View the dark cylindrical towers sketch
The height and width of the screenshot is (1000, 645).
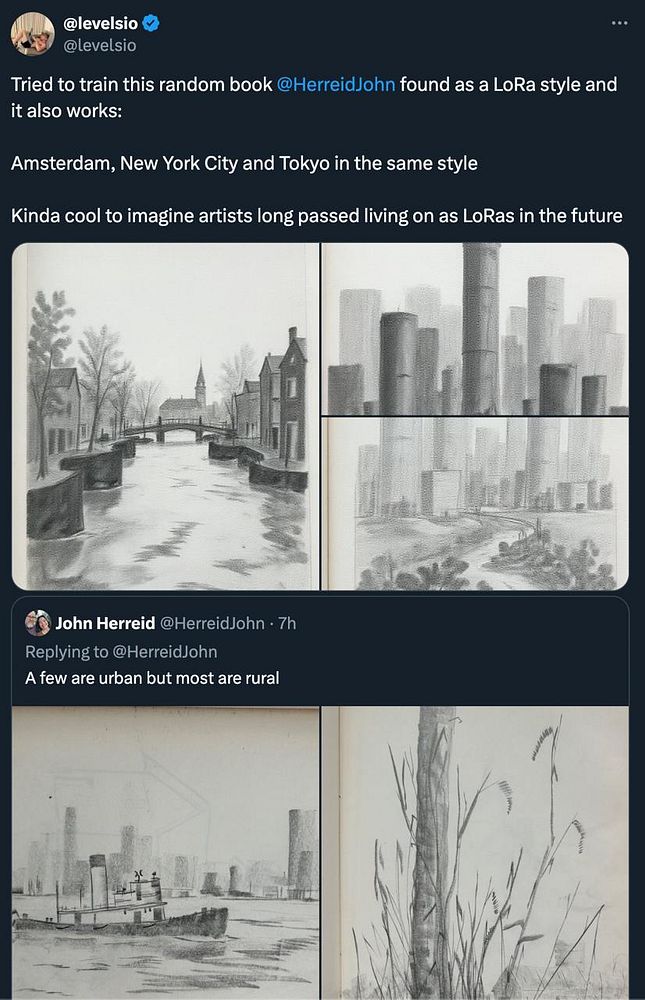coord(475,329)
